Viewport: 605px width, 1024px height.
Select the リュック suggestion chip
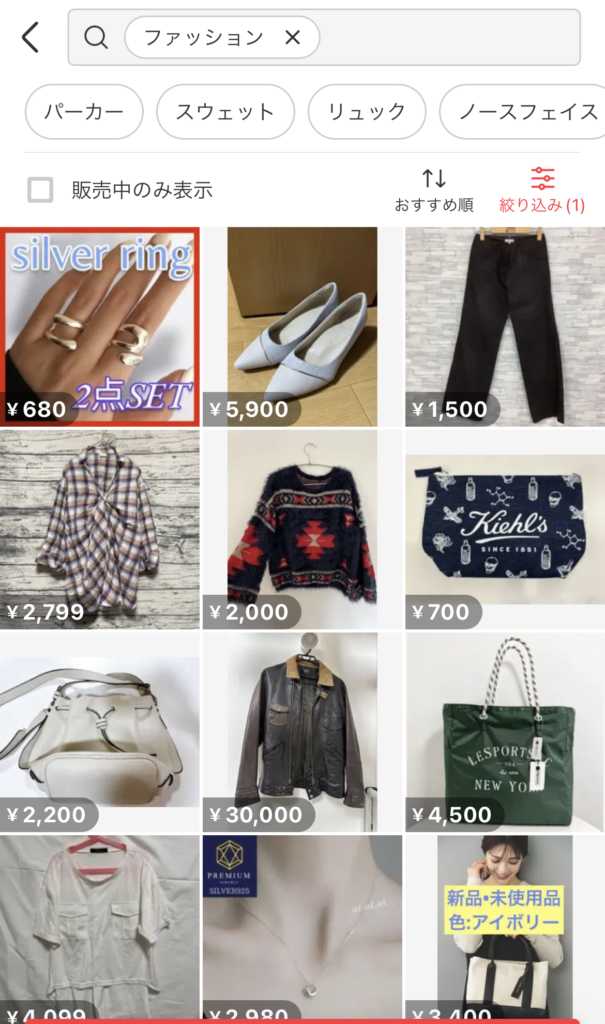[x=367, y=111]
